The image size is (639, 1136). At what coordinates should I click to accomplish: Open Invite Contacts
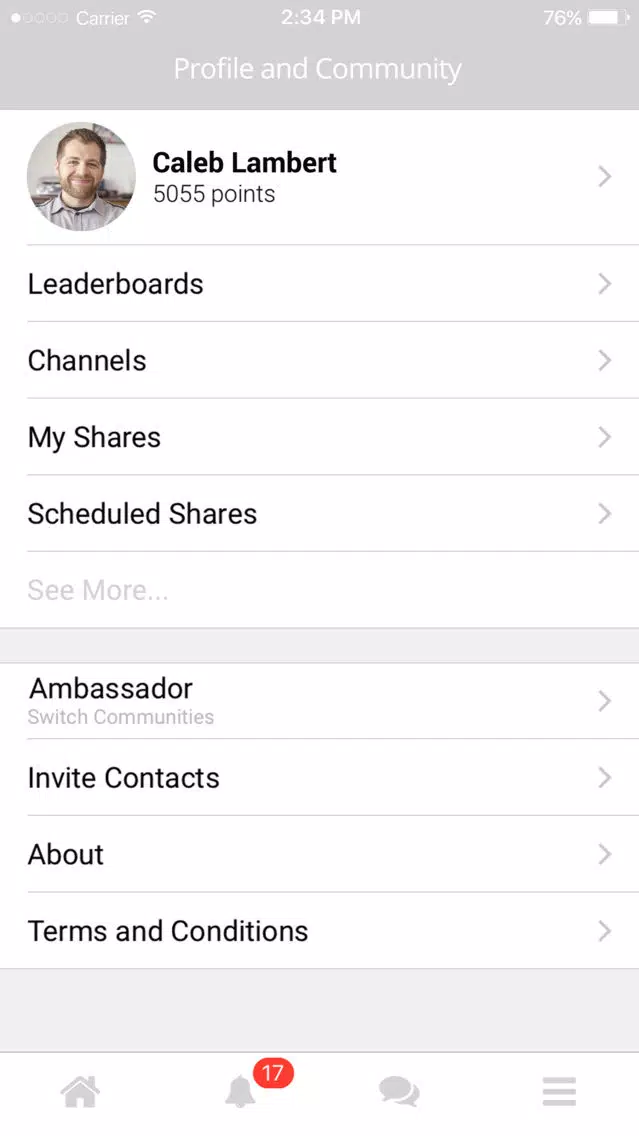pyautogui.click(x=320, y=777)
